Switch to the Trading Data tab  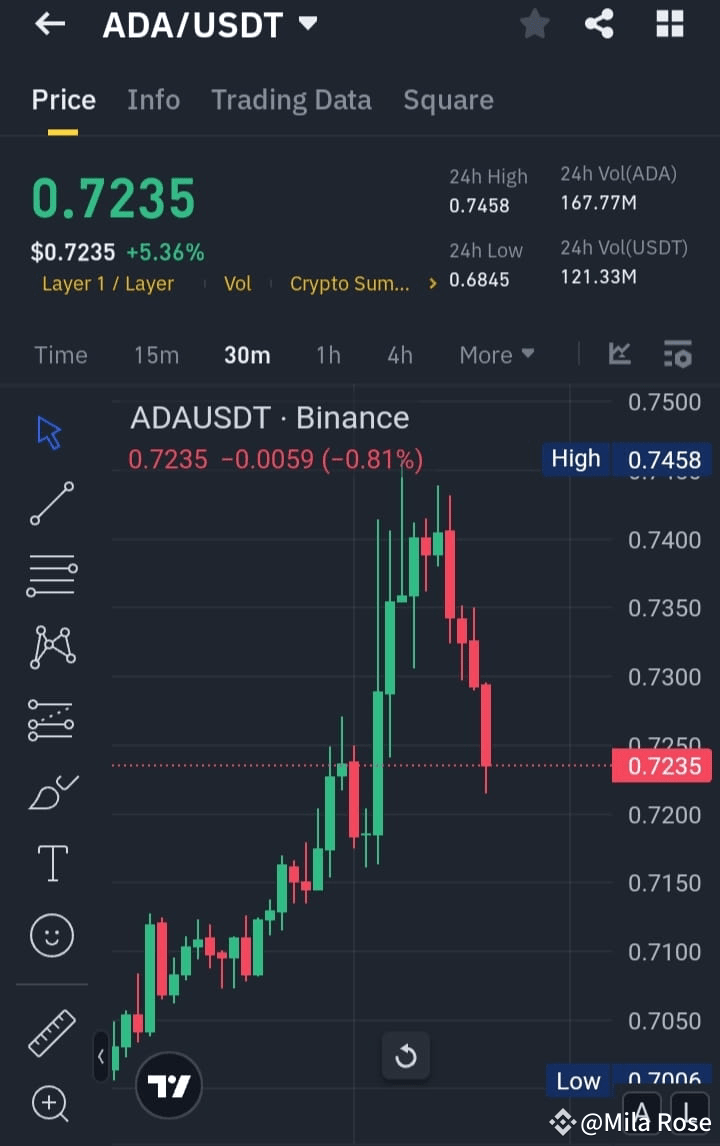click(x=291, y=99)
